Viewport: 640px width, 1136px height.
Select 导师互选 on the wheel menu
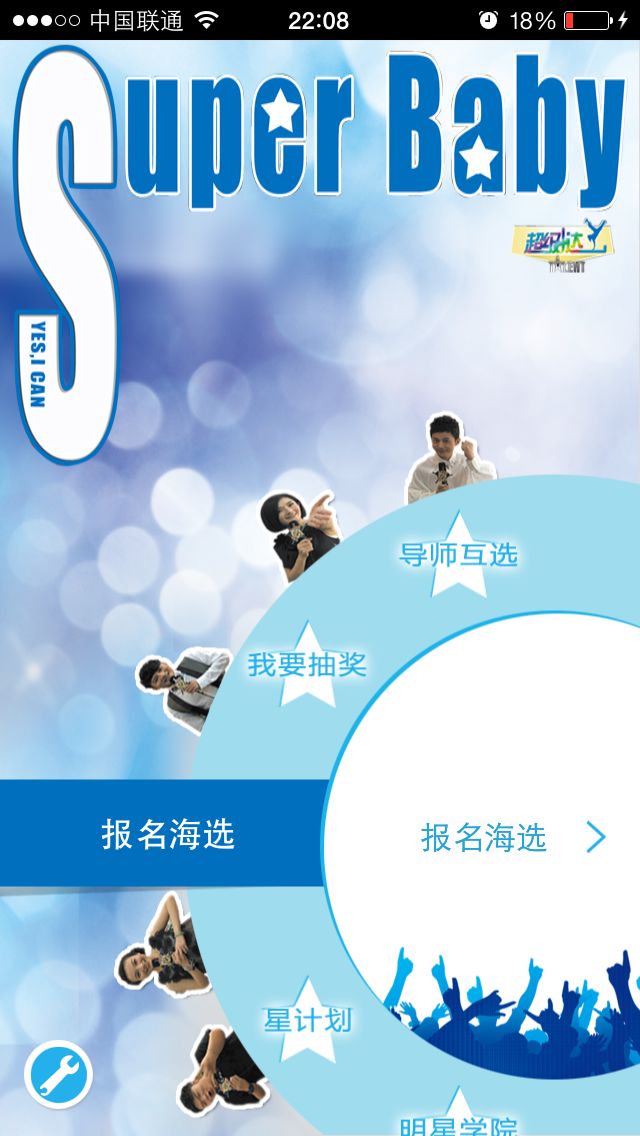(458, 555)
